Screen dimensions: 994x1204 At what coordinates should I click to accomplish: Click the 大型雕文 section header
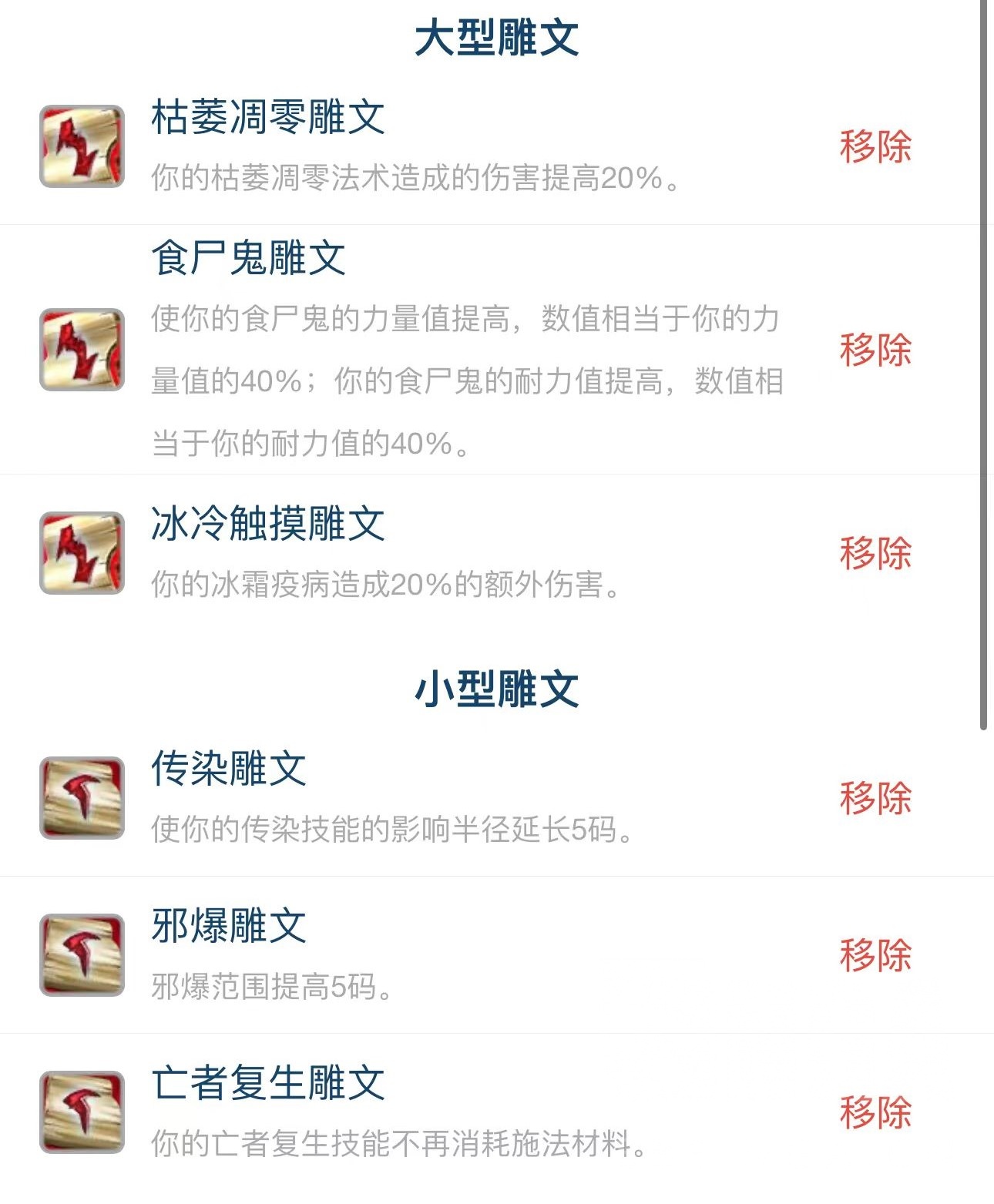[x=497, y=36]
